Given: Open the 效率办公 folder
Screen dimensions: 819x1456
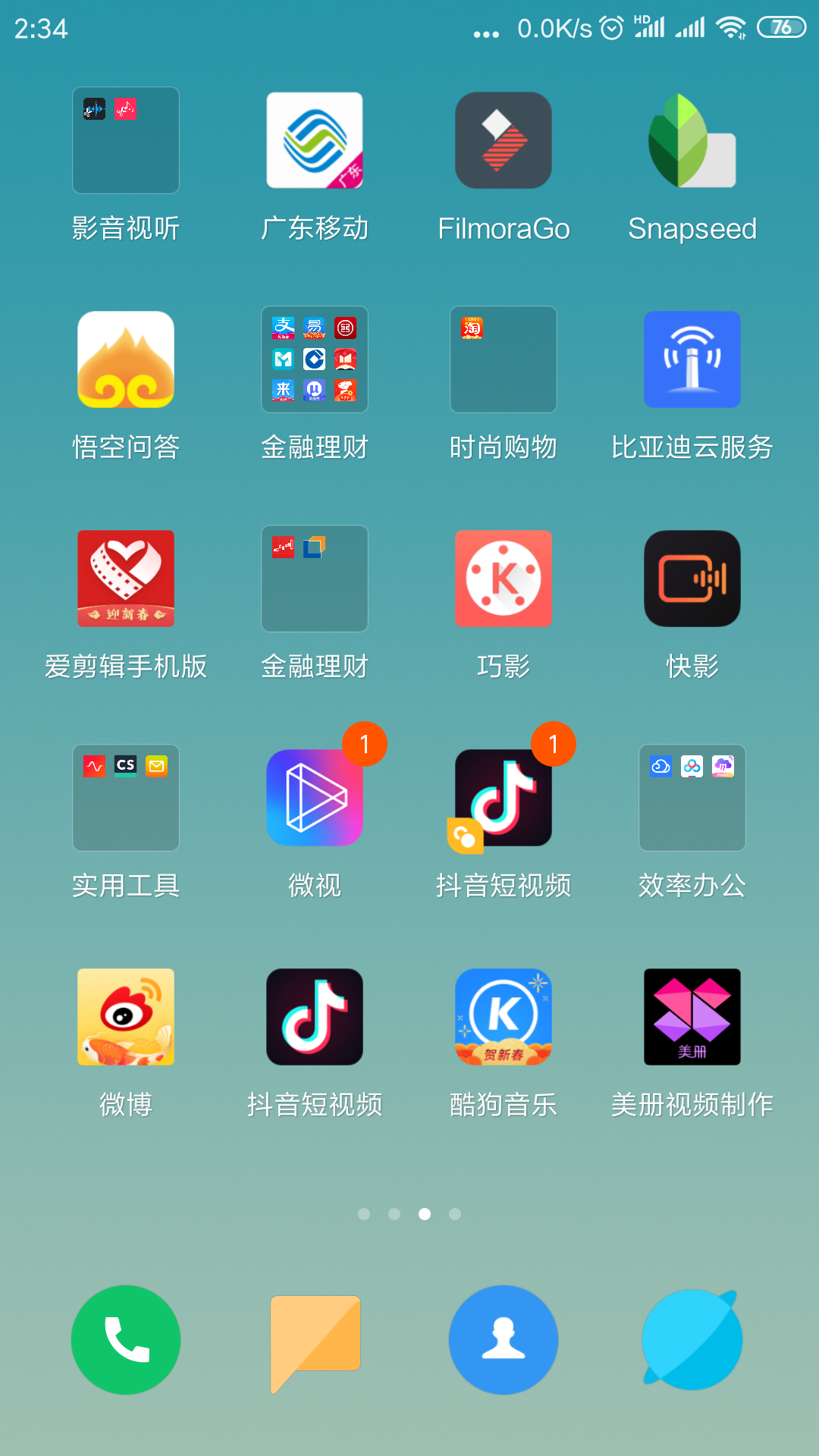Looking at the screenshot, I should coord(692,798).
